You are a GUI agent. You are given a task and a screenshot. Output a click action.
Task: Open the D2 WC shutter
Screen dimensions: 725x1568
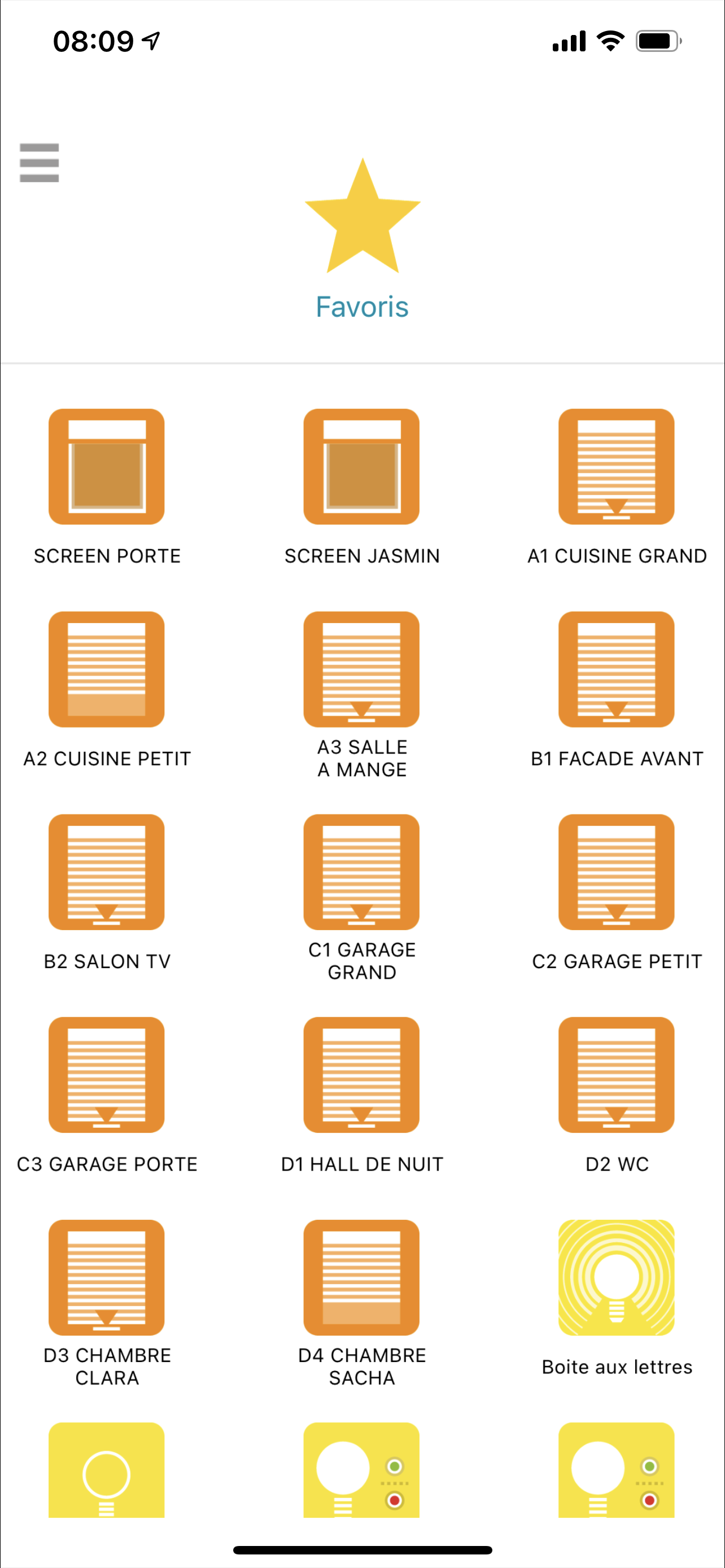(x=616, y=1074)
